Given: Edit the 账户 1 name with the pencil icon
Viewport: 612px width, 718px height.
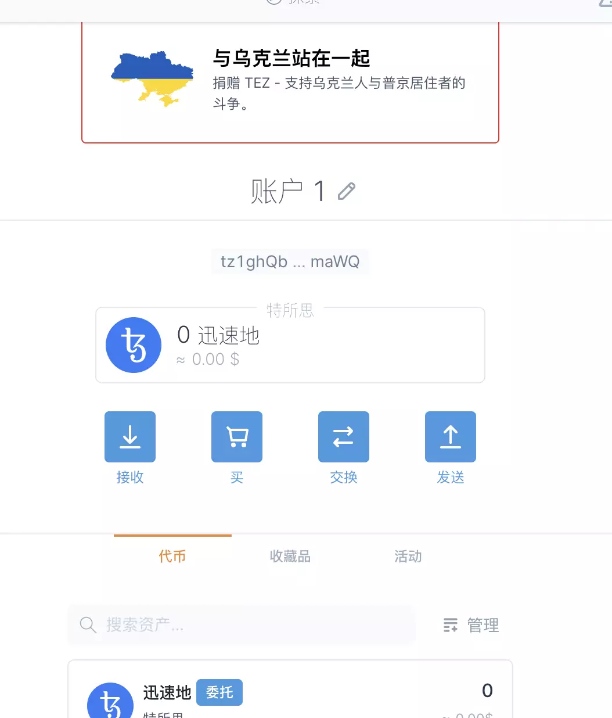Looking at the screenshot, I should tap(347, 191).
